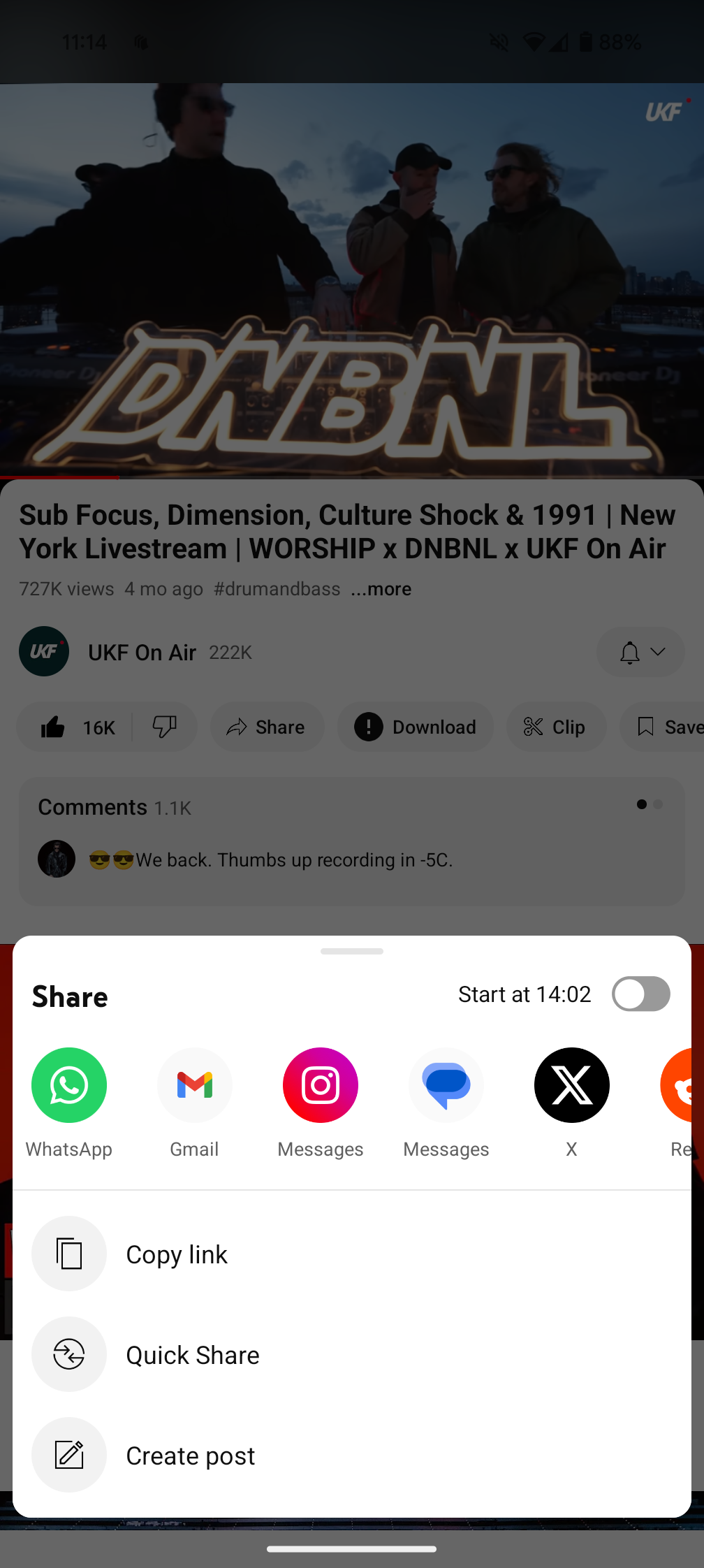The image size is (704, 1568).
Task: Share the video via WhatsApp
Action: click(x=69, y=1085)
